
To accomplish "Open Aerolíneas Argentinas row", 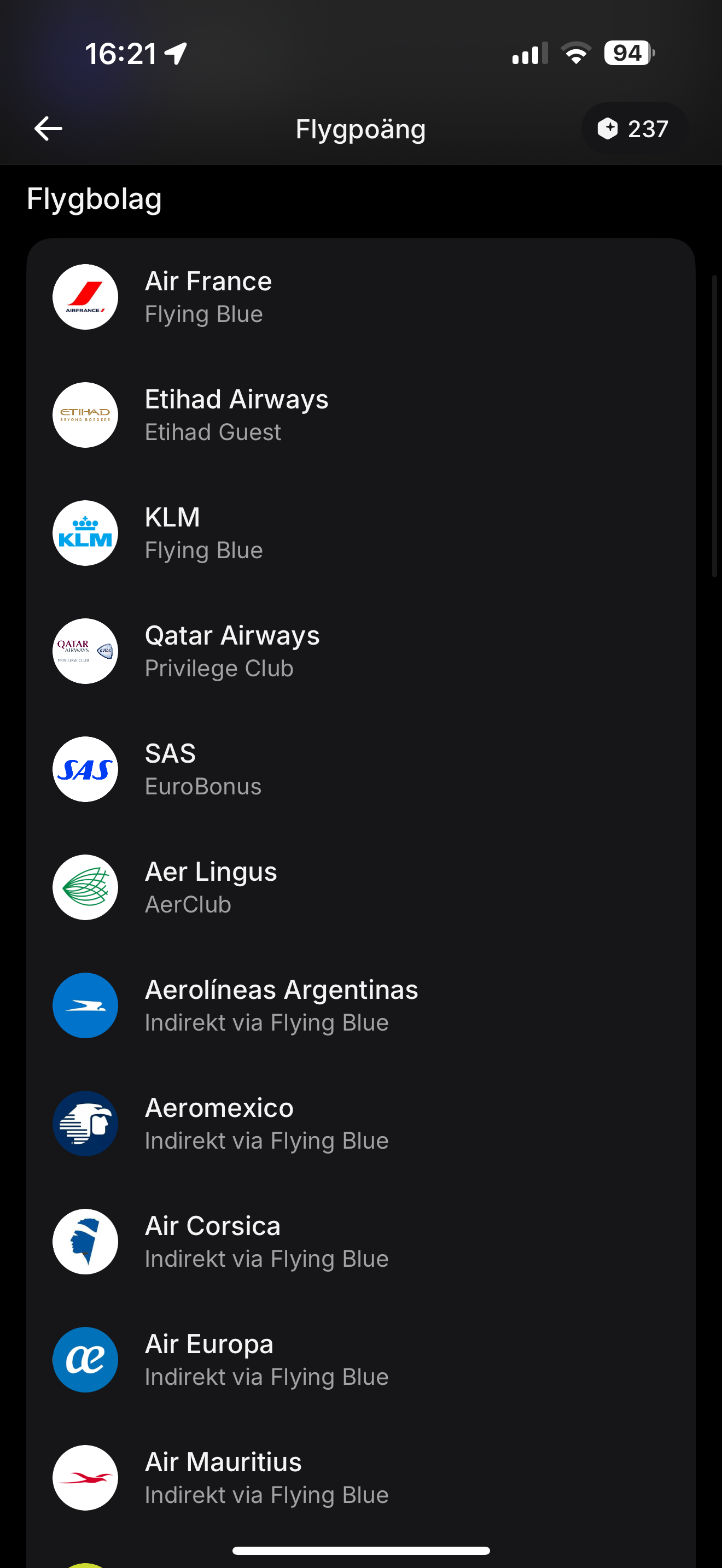I will point(360,1005).
